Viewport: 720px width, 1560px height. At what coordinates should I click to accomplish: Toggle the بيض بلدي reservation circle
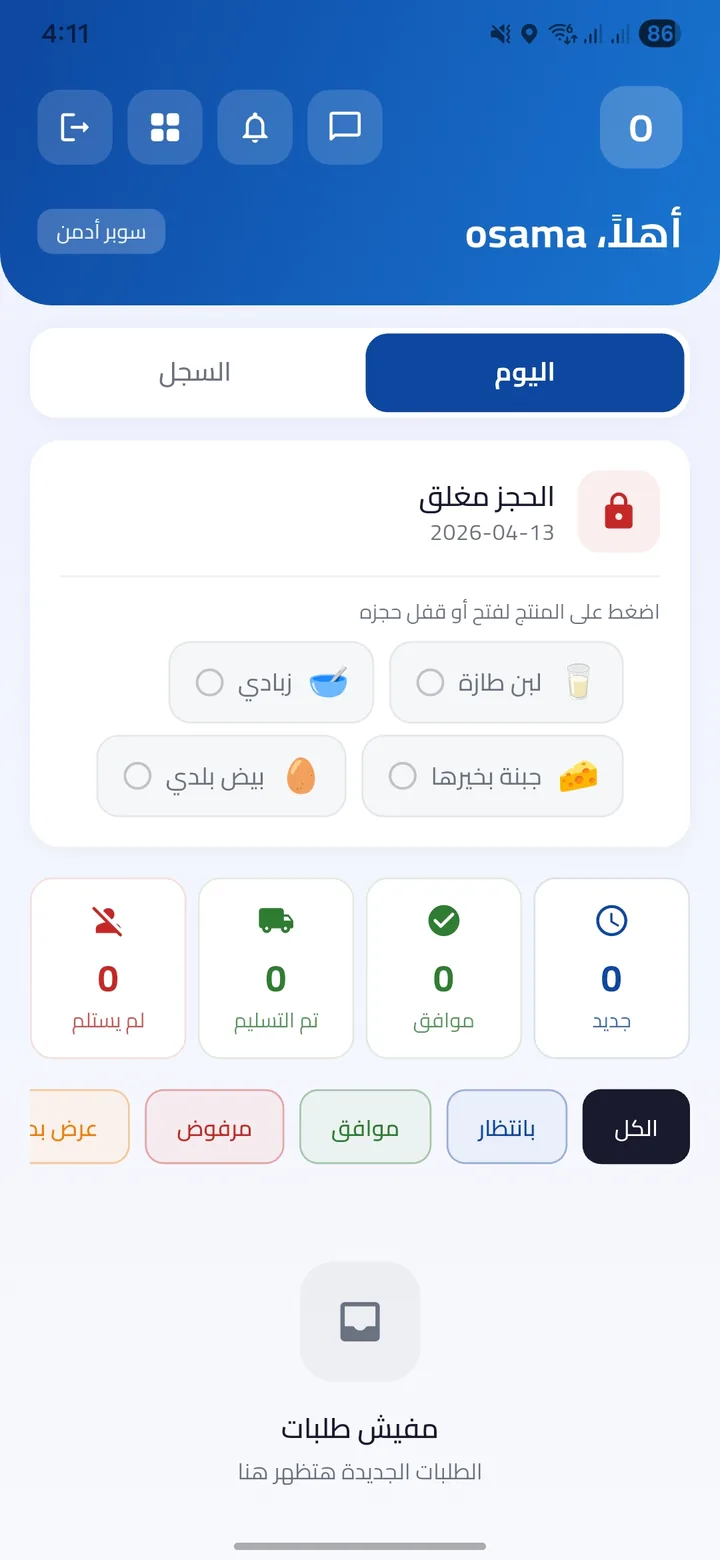click(x=137, y=776)
